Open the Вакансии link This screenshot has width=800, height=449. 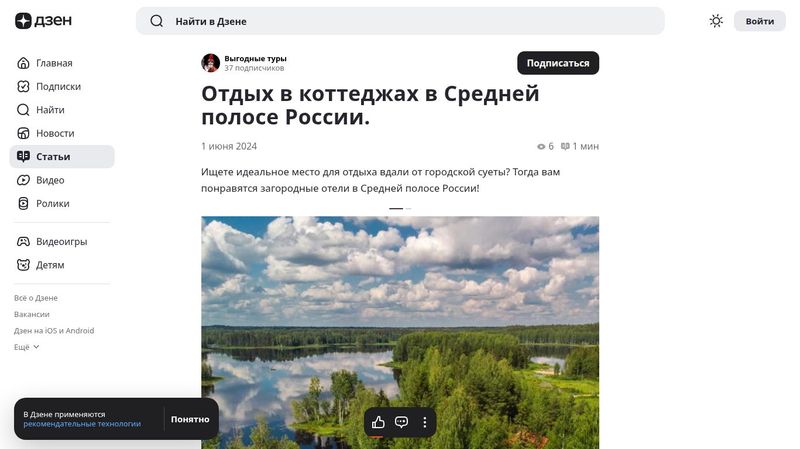32,314
